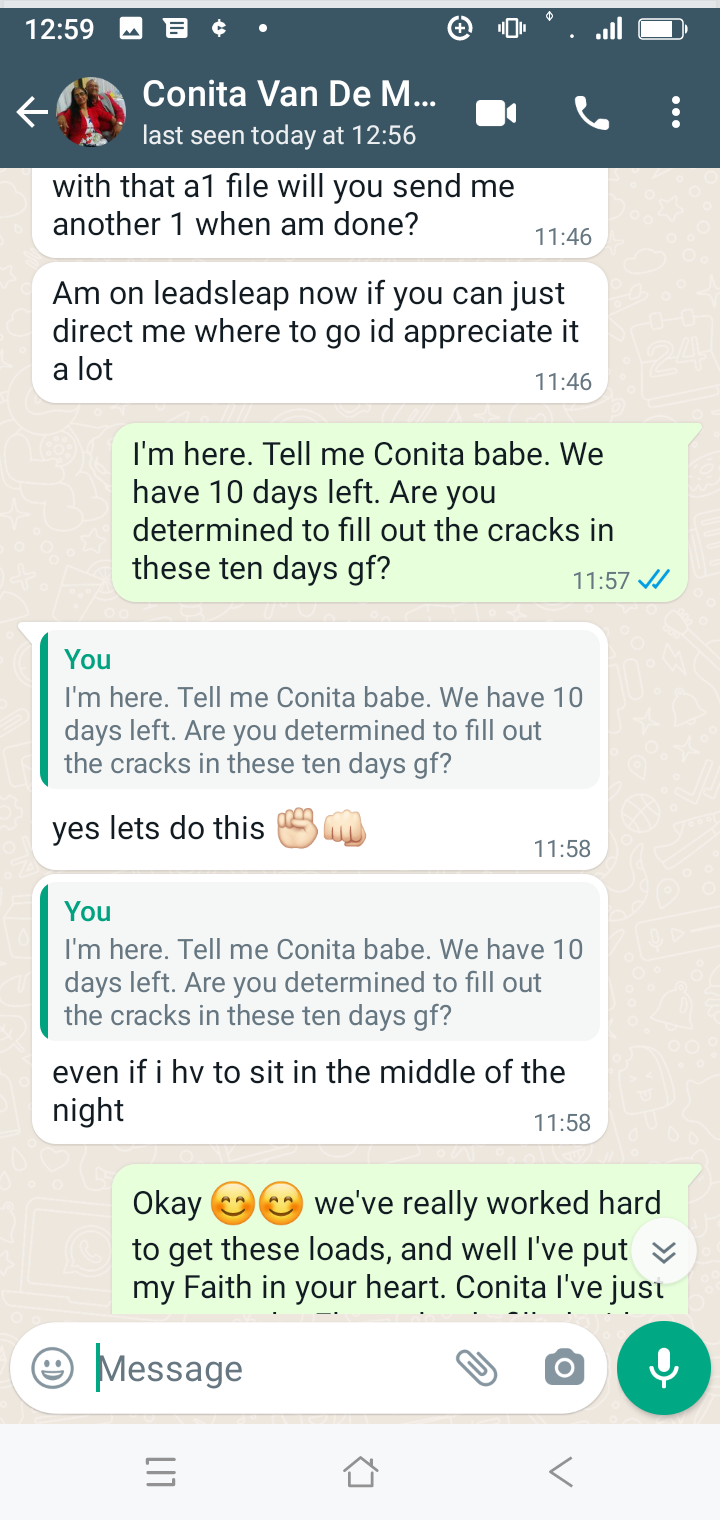The width and height of the screenshot is (720, 1520).
Task: Attach a file with the paperclip
Action: [x=477, y=1368]
